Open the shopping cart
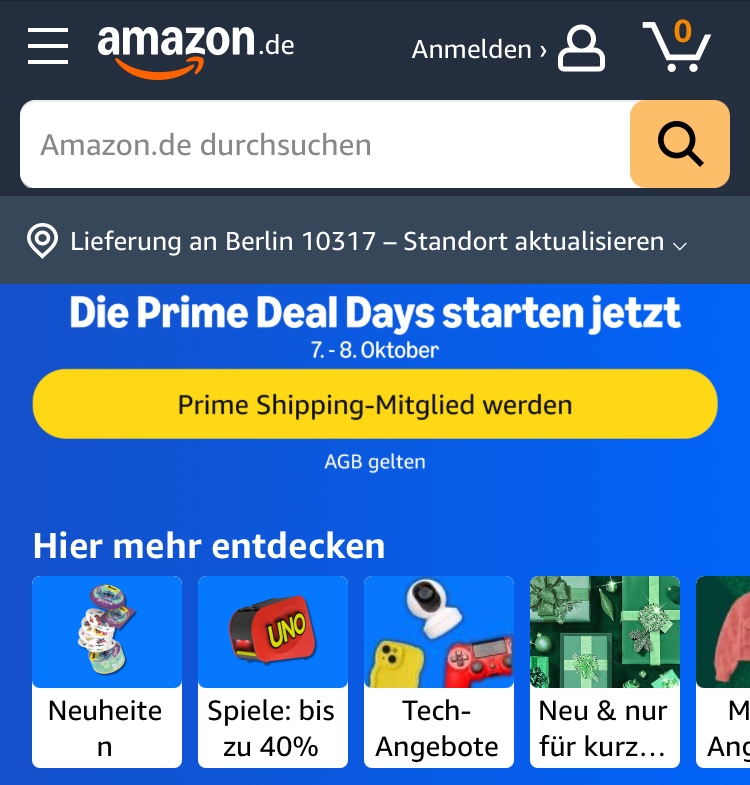The image size is (750, 785). point(676,46)
